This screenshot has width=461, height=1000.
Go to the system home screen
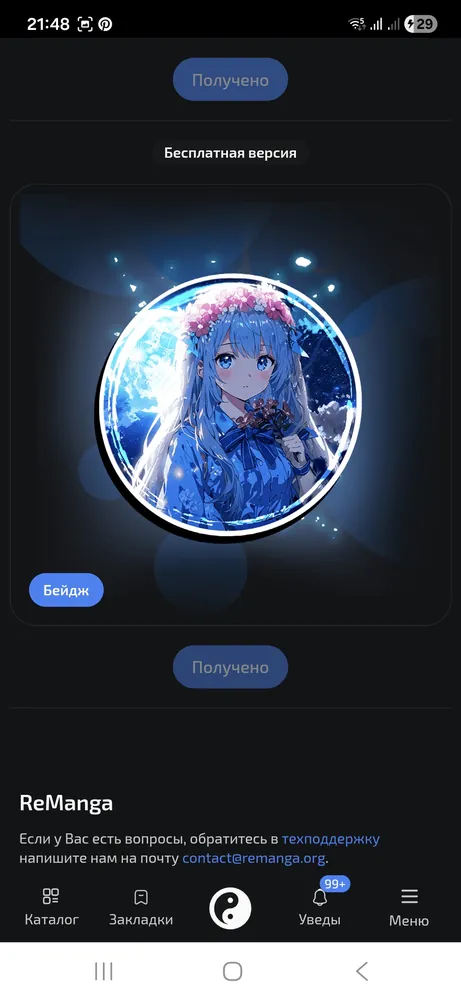232,971
